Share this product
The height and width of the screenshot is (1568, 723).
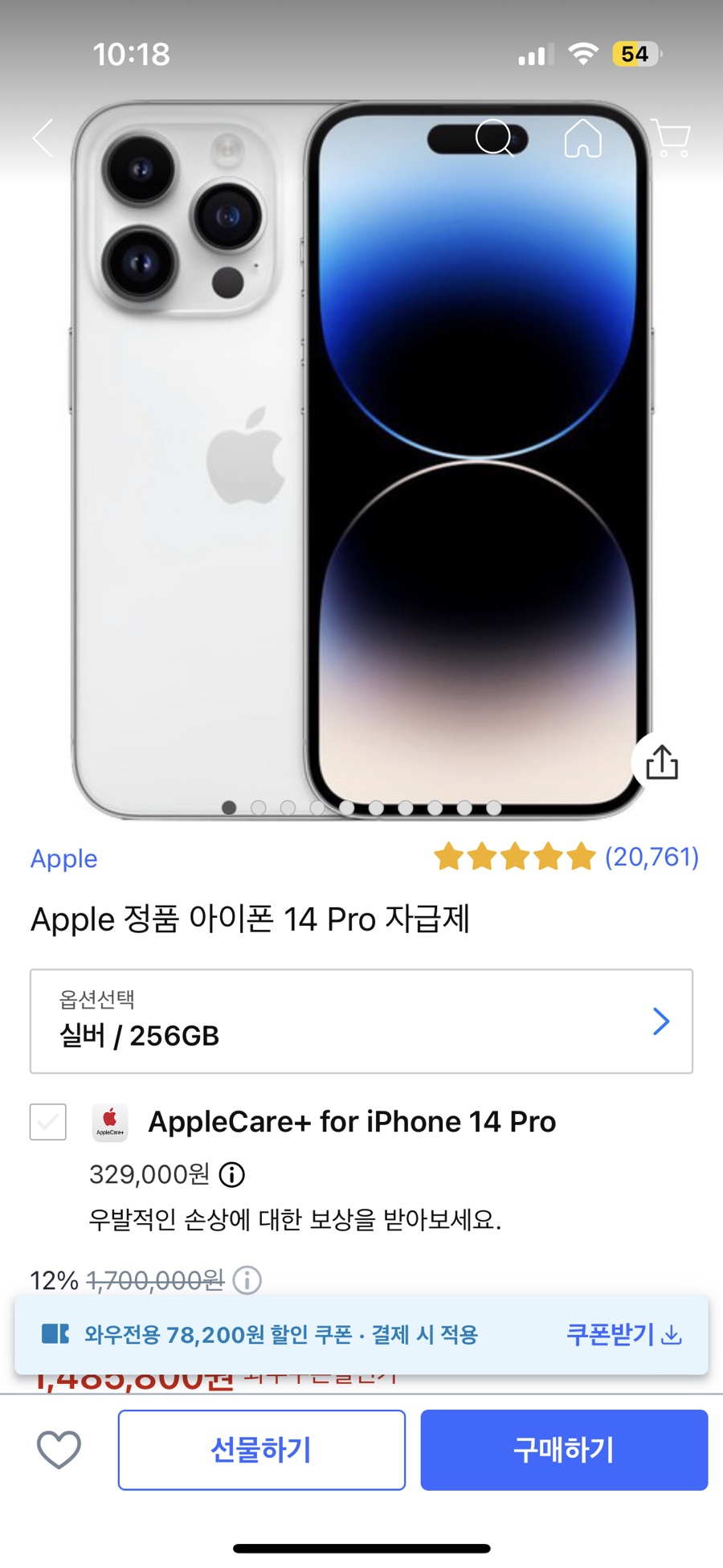click(662, 763)
